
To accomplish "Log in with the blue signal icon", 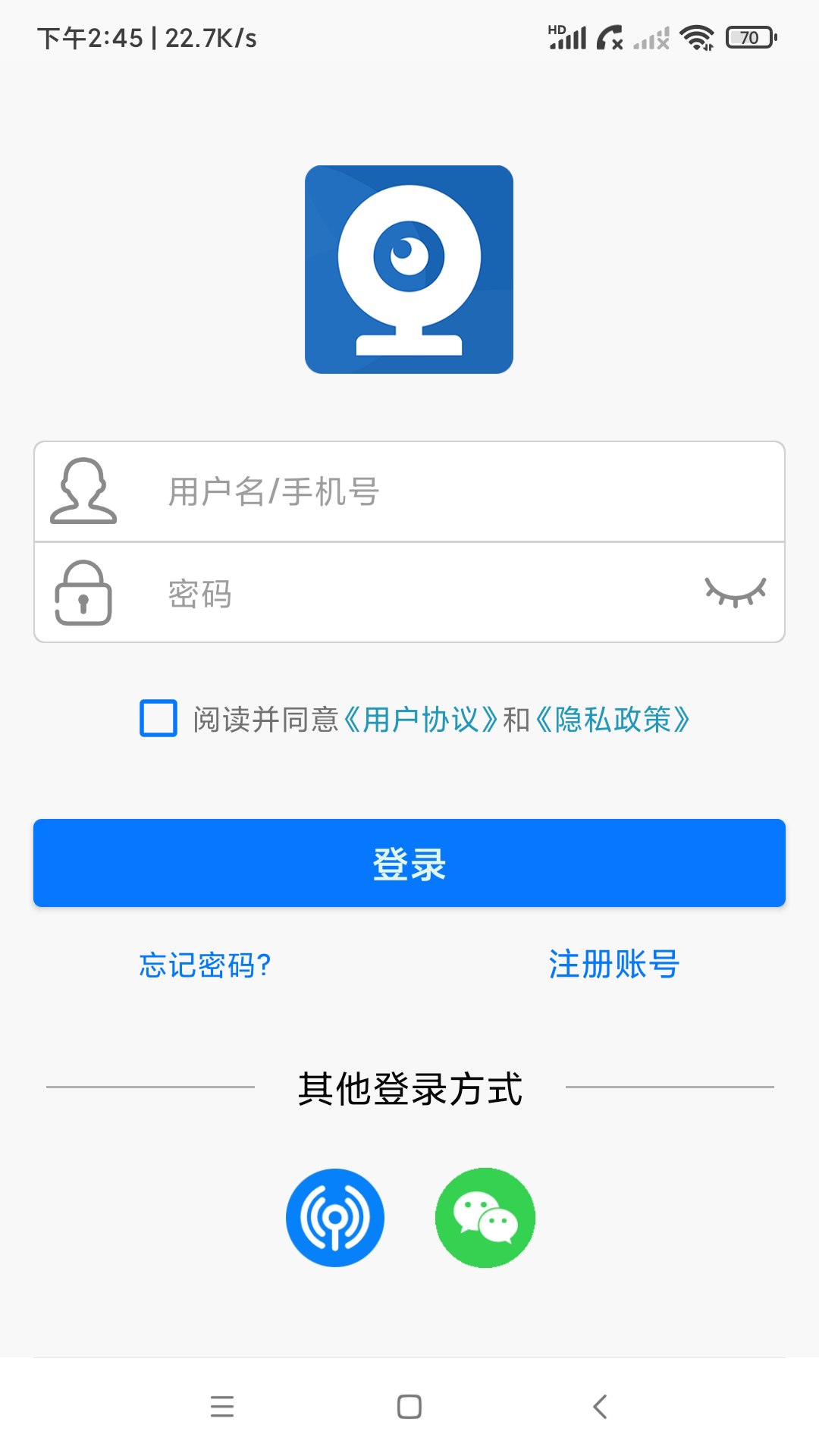I will pyautogui.click(x=335, y=1218).
